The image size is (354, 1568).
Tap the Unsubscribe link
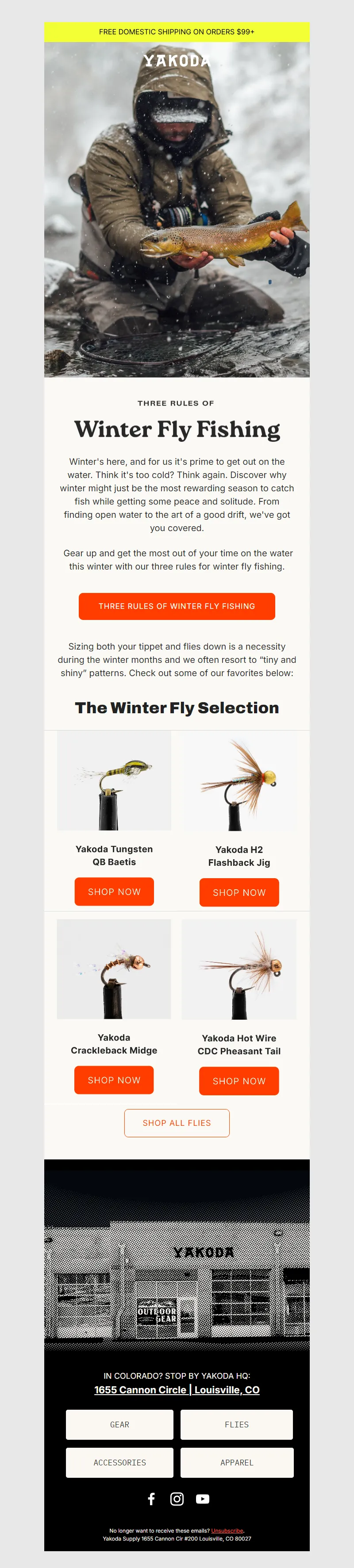227,1530
